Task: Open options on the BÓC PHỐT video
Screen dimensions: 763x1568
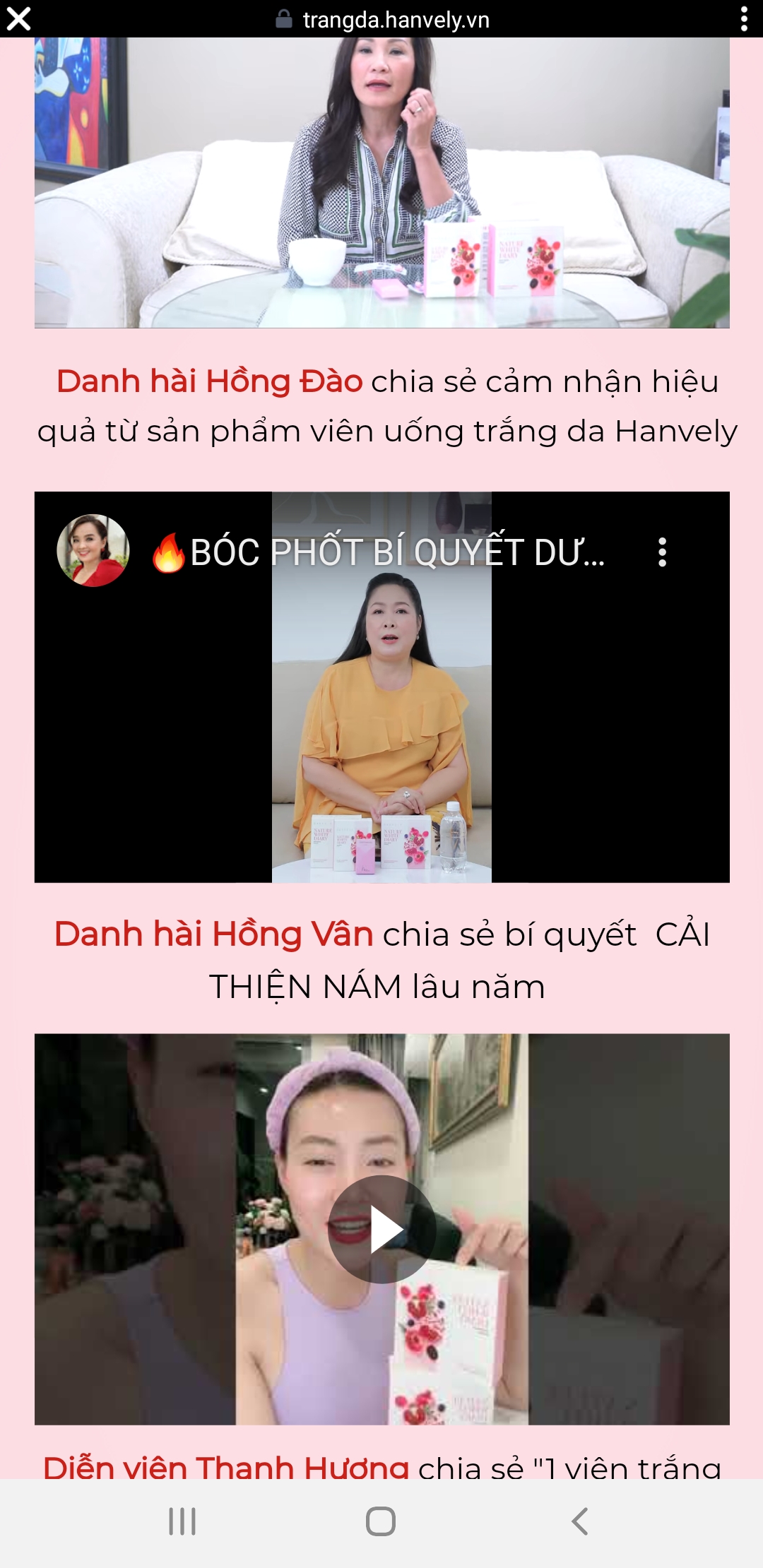Action: tap(662, 552)
